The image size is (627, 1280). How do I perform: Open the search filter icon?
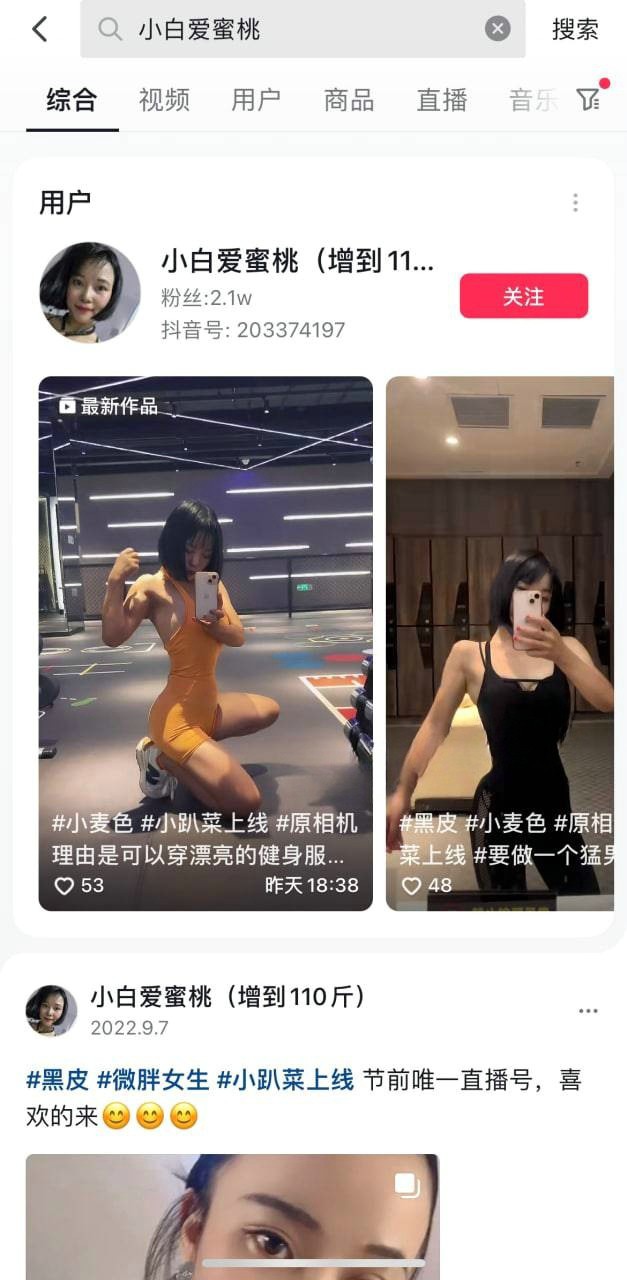coord(588,98)
